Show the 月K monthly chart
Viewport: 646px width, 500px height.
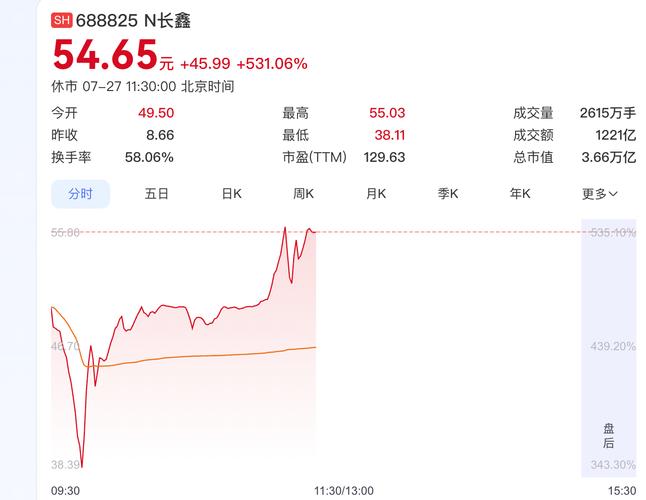coord(376,194)
